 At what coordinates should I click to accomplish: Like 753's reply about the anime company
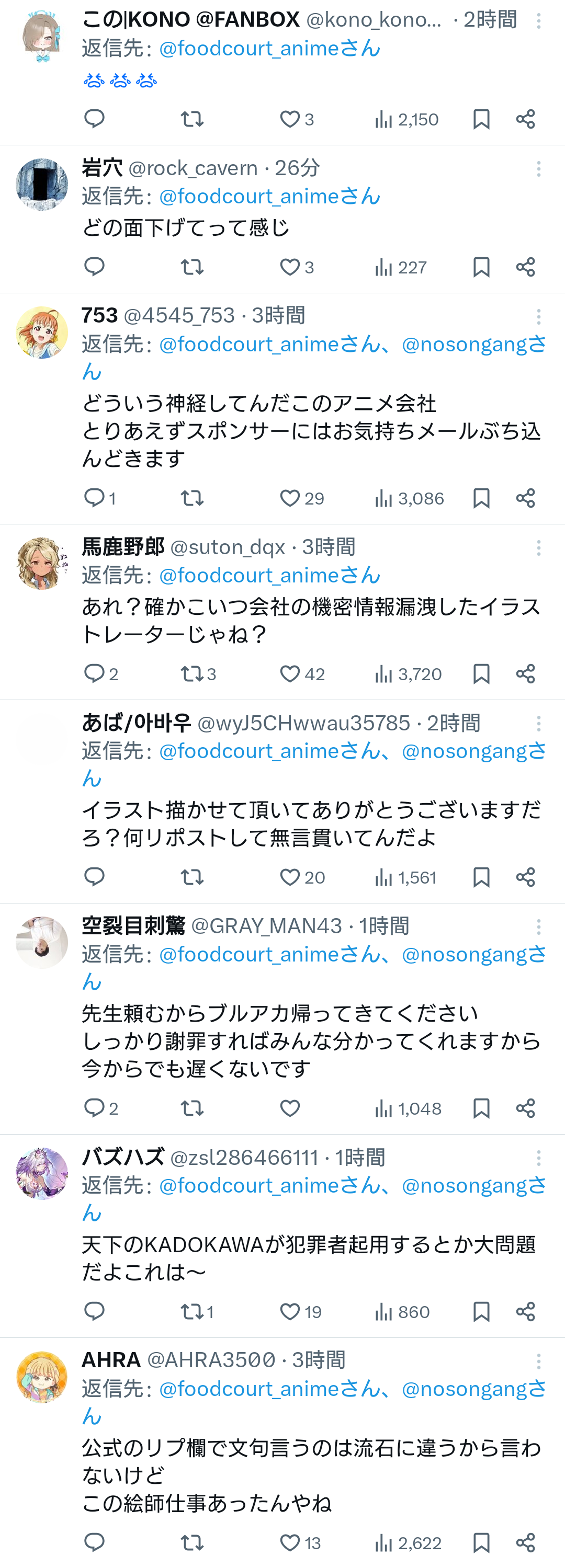click(290, 498)
